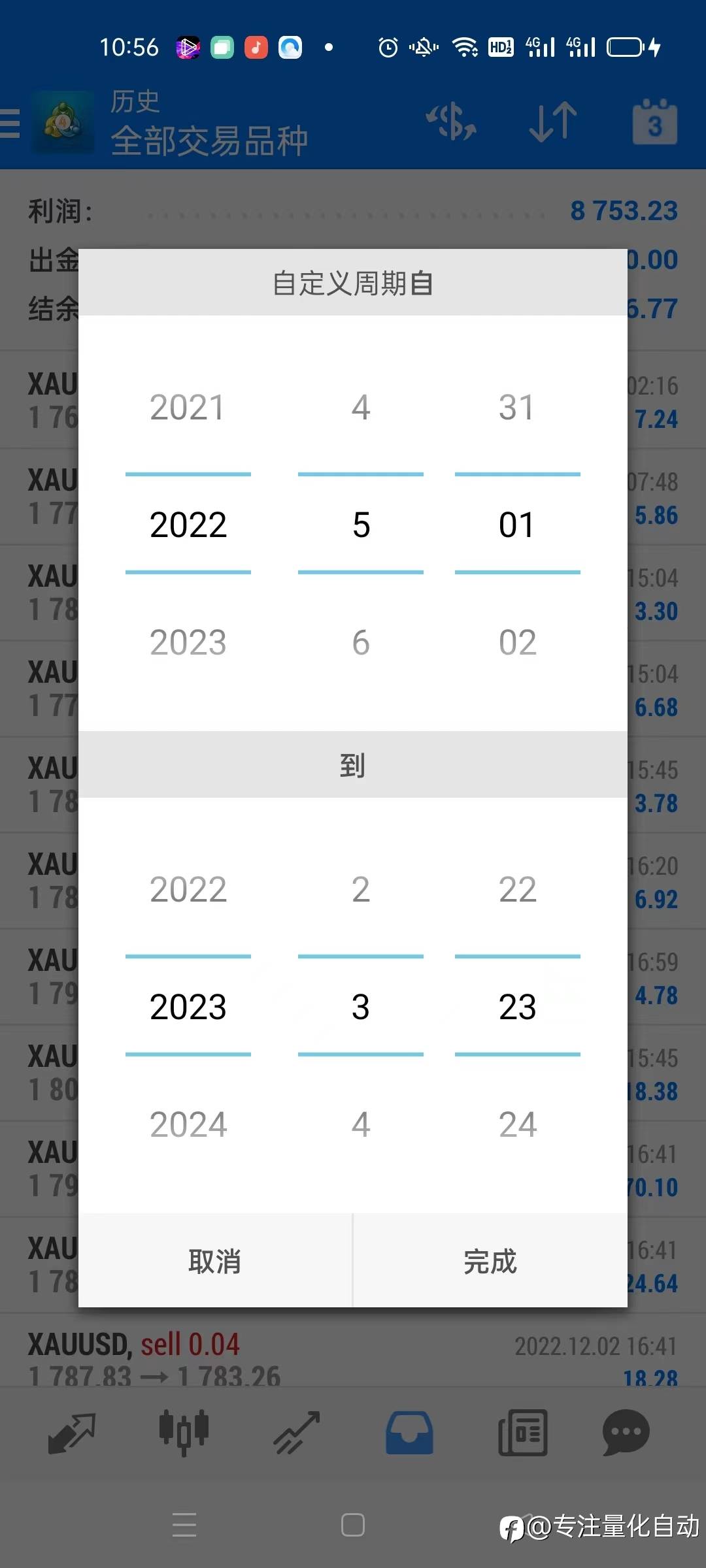The image size is (706, 1568).
Task: Tap 取消 to cancel the custom period
Action: [x=215, y=1261]
